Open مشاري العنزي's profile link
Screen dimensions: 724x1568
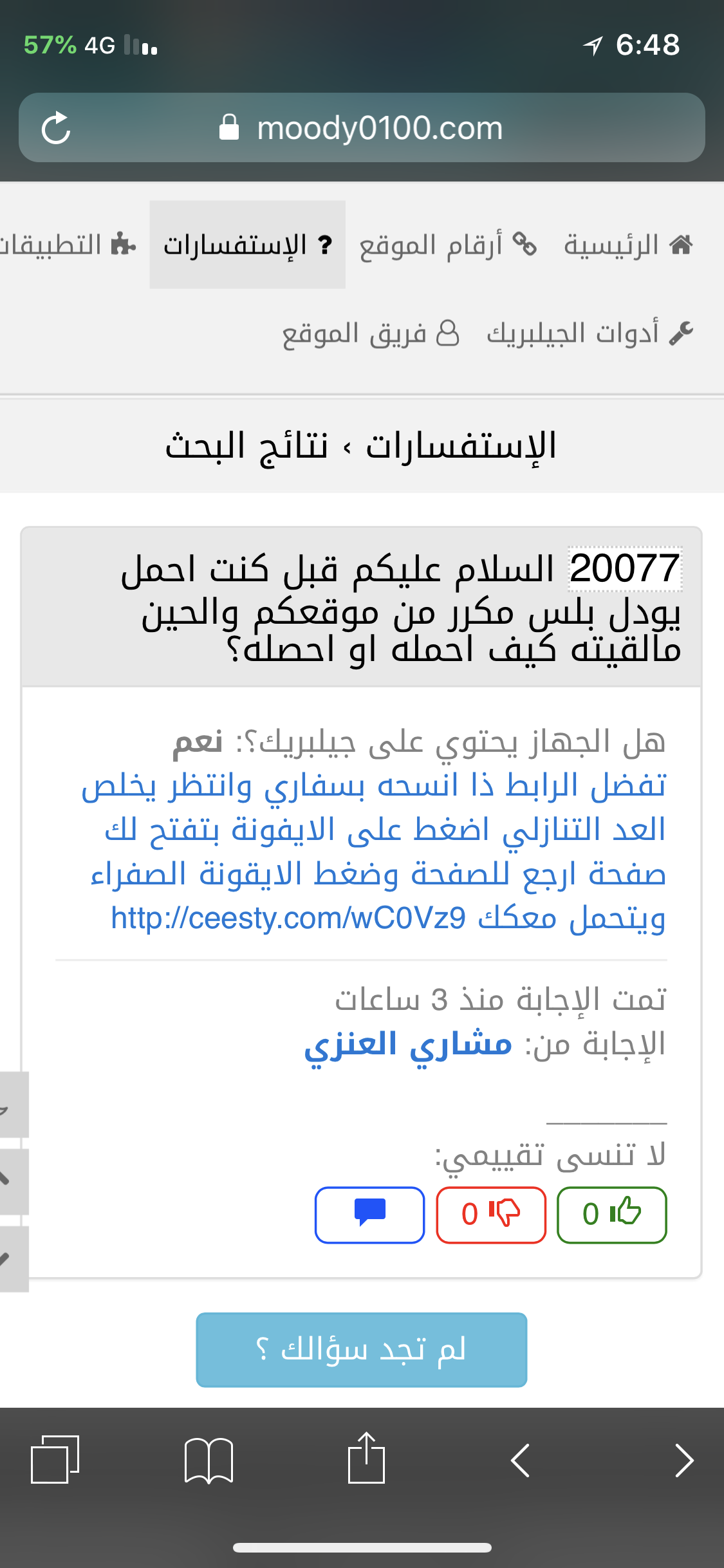[x=408, y=1043]
